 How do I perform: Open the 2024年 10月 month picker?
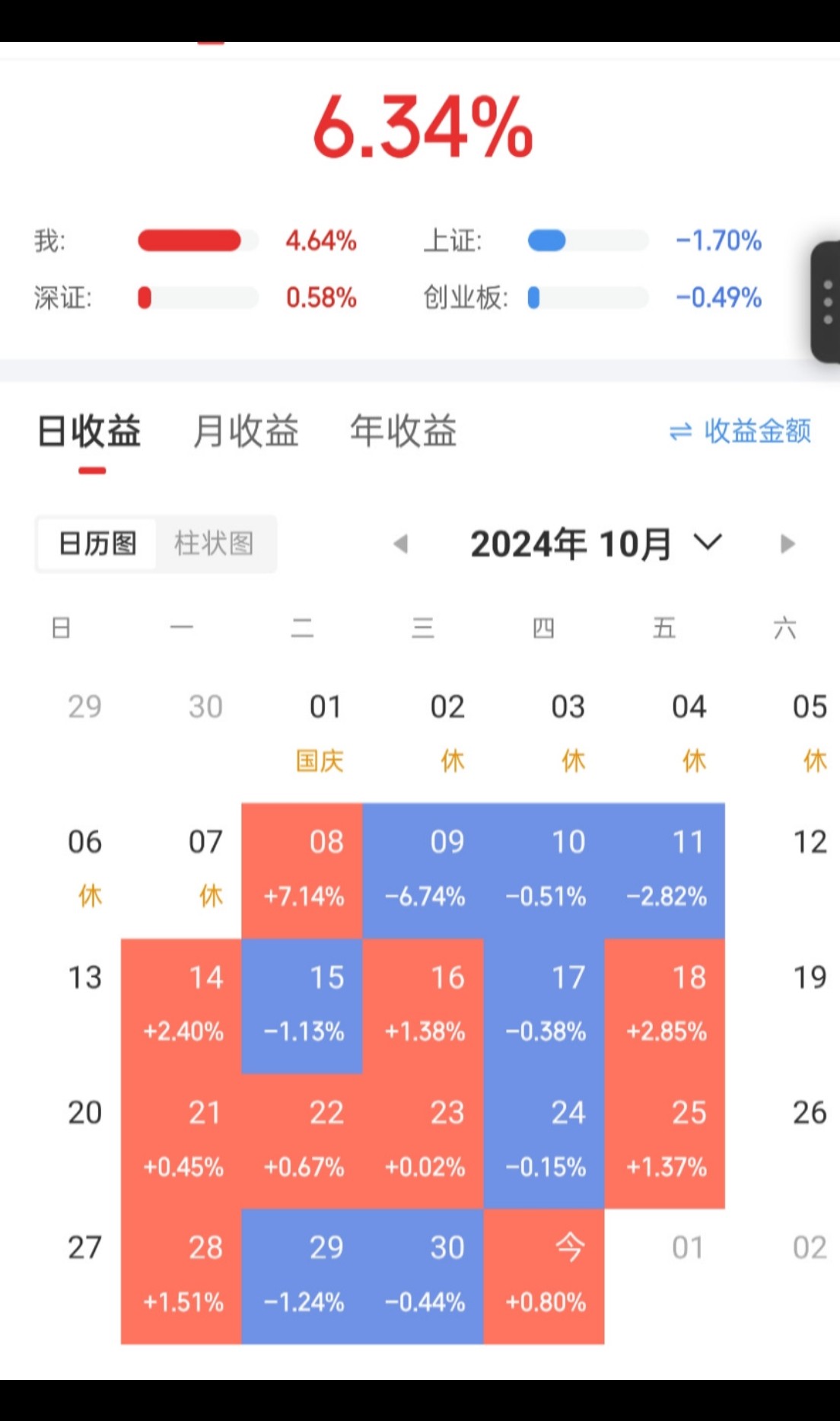click(596, 543)
